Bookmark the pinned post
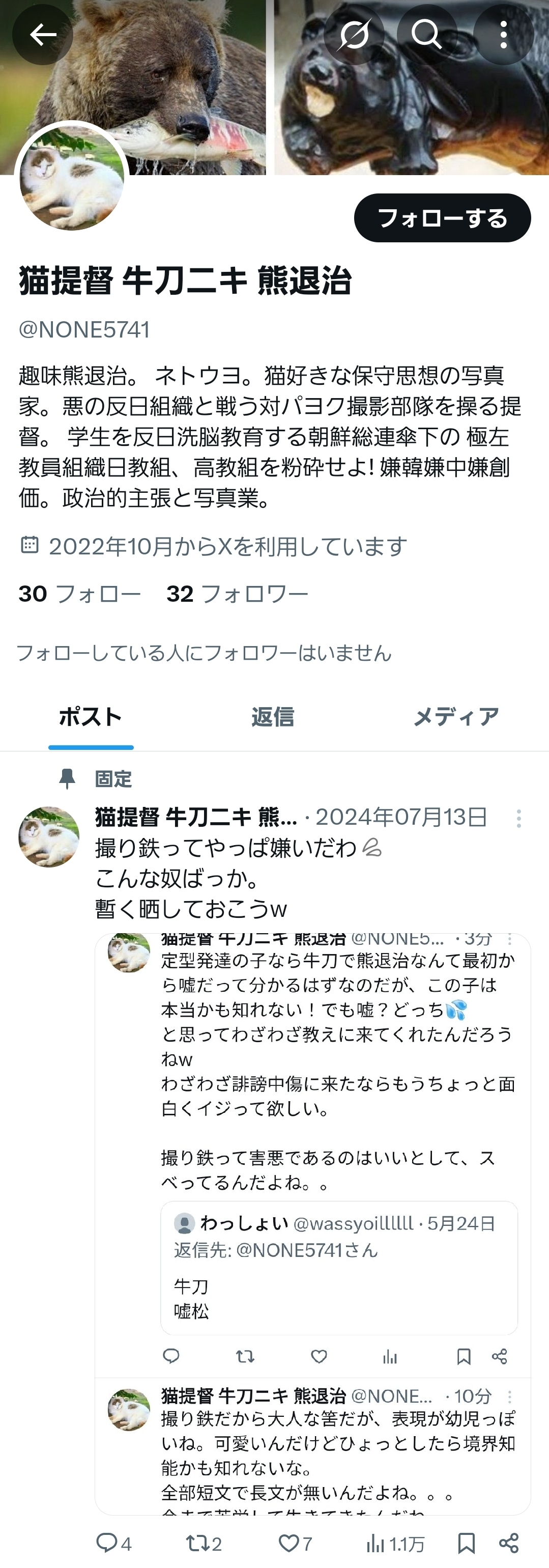This screenshot has width=549, height=1568. 466,1543
